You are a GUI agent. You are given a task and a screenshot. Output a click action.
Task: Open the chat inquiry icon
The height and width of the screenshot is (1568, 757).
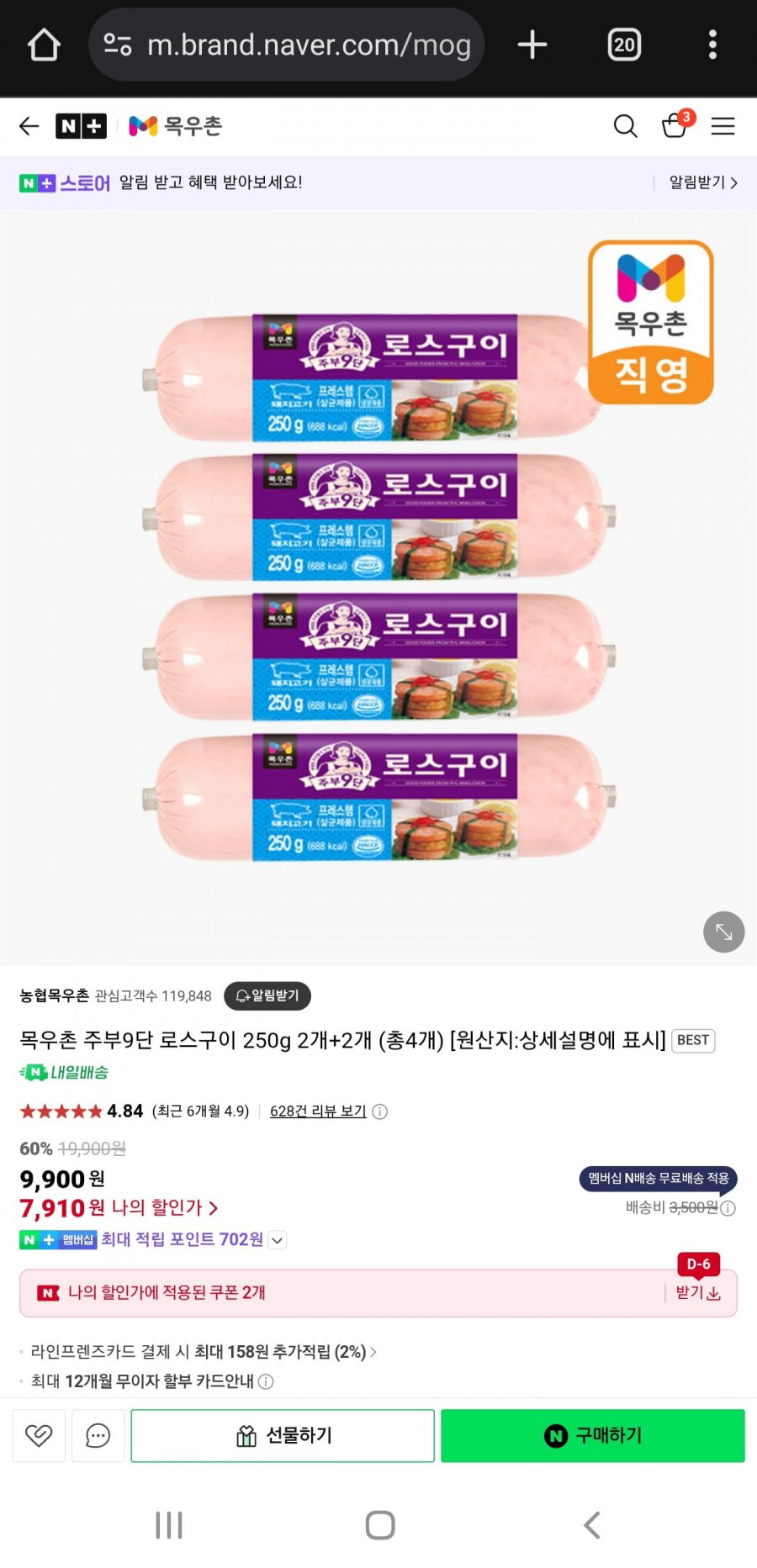click(98, 1435)
